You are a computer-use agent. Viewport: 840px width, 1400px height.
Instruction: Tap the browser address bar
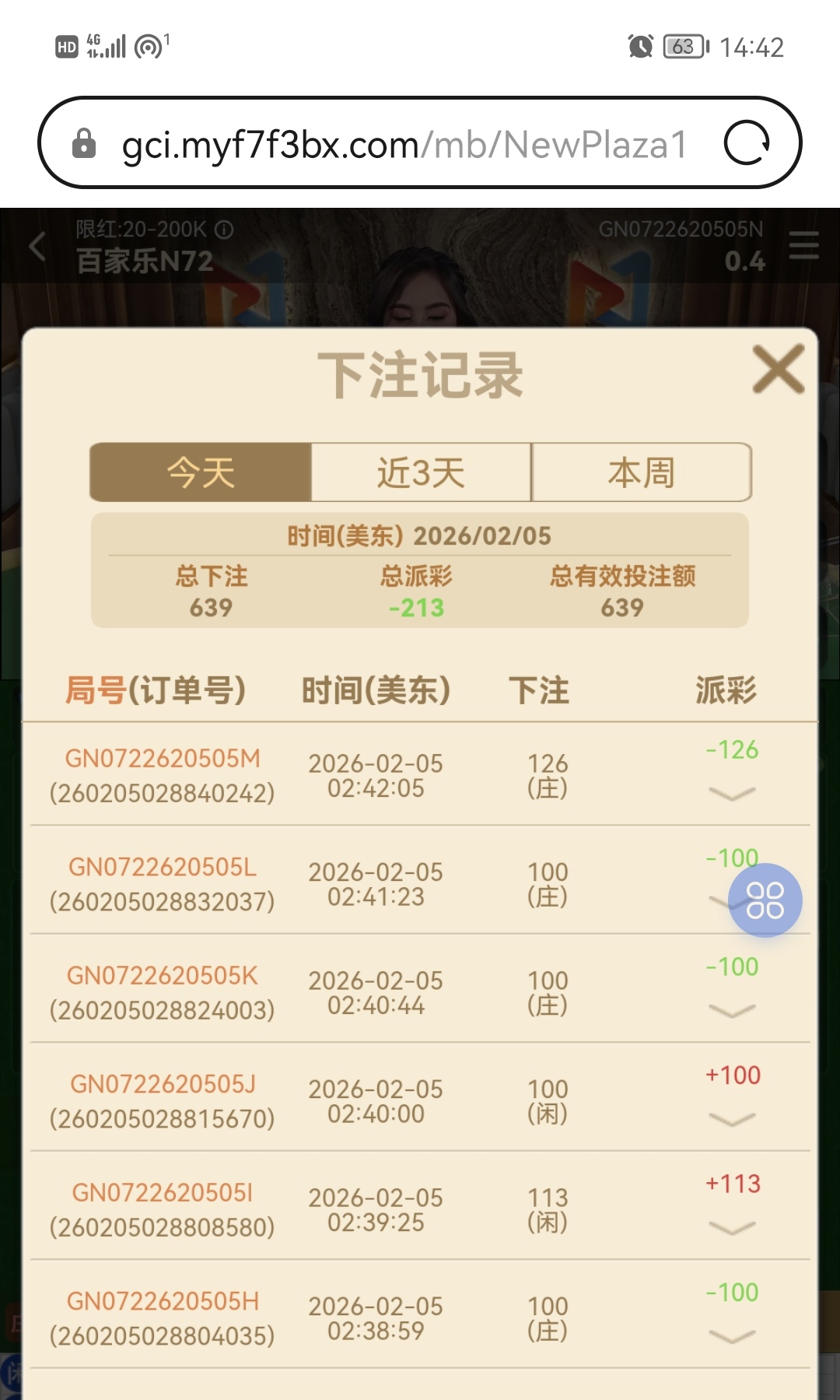[404, 145]
